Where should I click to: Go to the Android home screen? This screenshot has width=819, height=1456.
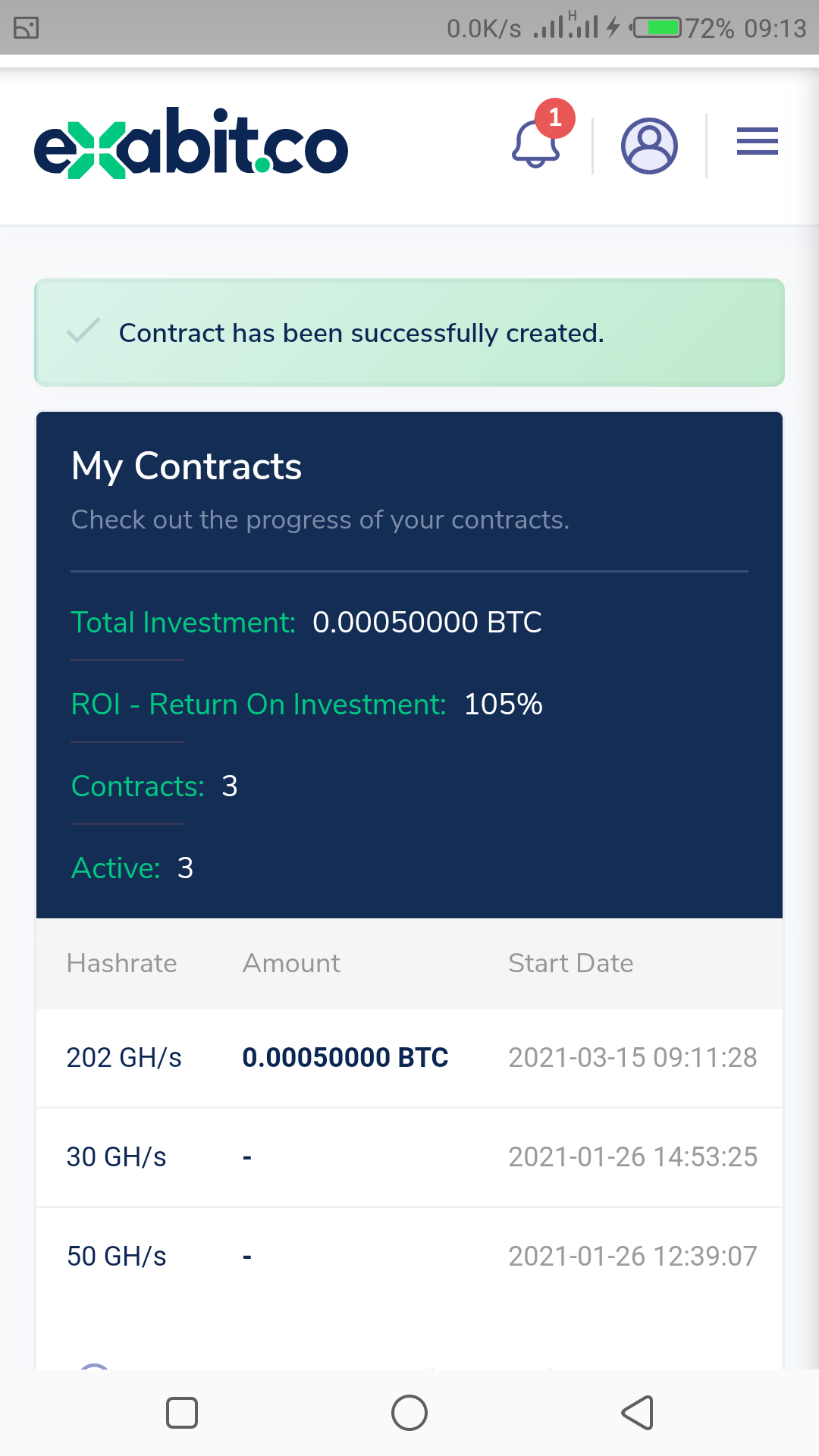coord(409,1413)
